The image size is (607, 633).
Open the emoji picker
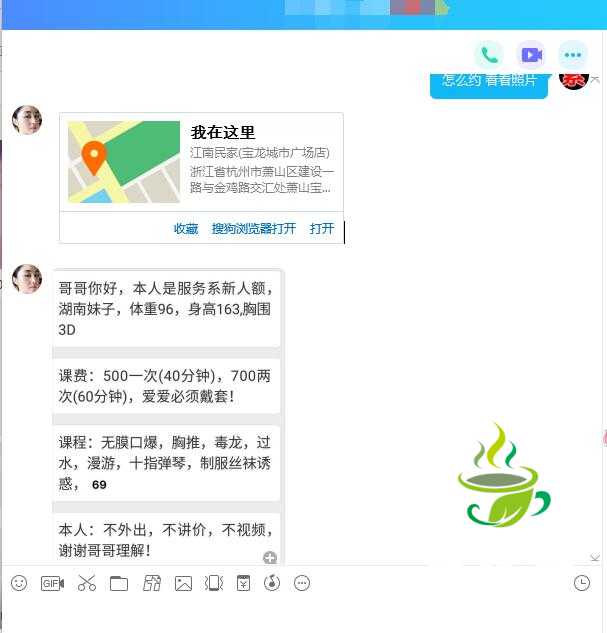(19, 583)
